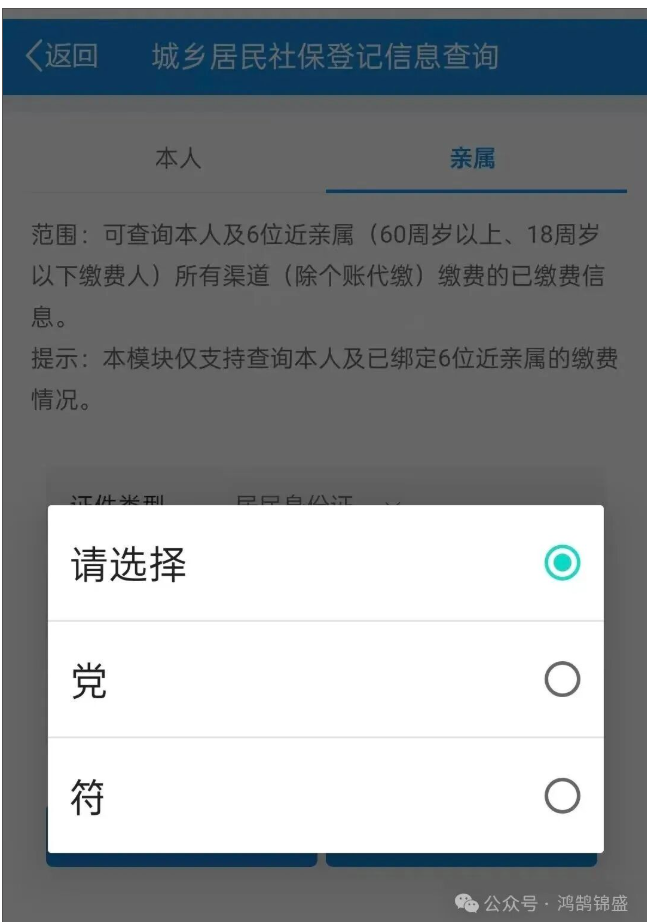Screen dimensions: 647x922
Task: Select the 请选择 option
Action: (325, 564)
